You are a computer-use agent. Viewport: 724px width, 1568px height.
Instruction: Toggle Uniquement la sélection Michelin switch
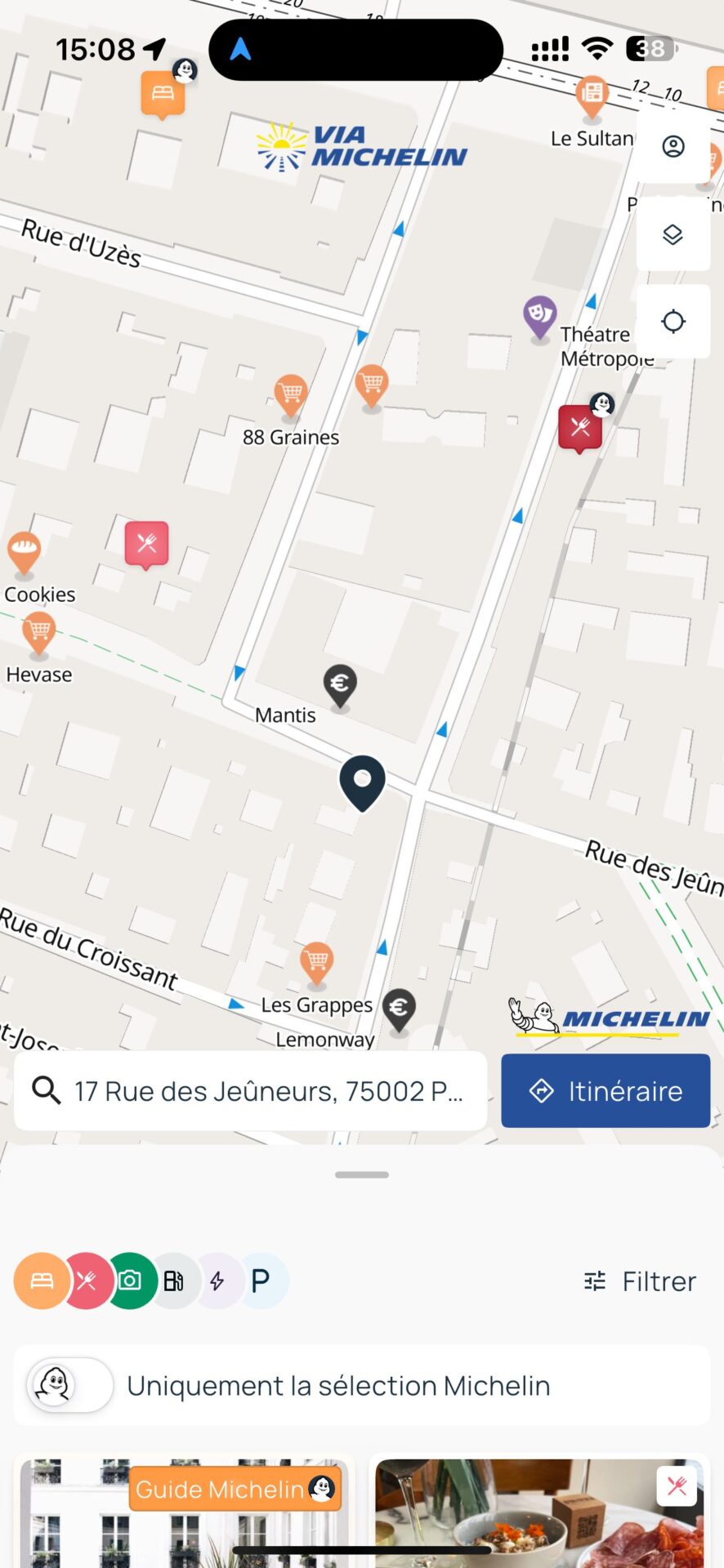pyautogui.click(x=70, y=1385)
